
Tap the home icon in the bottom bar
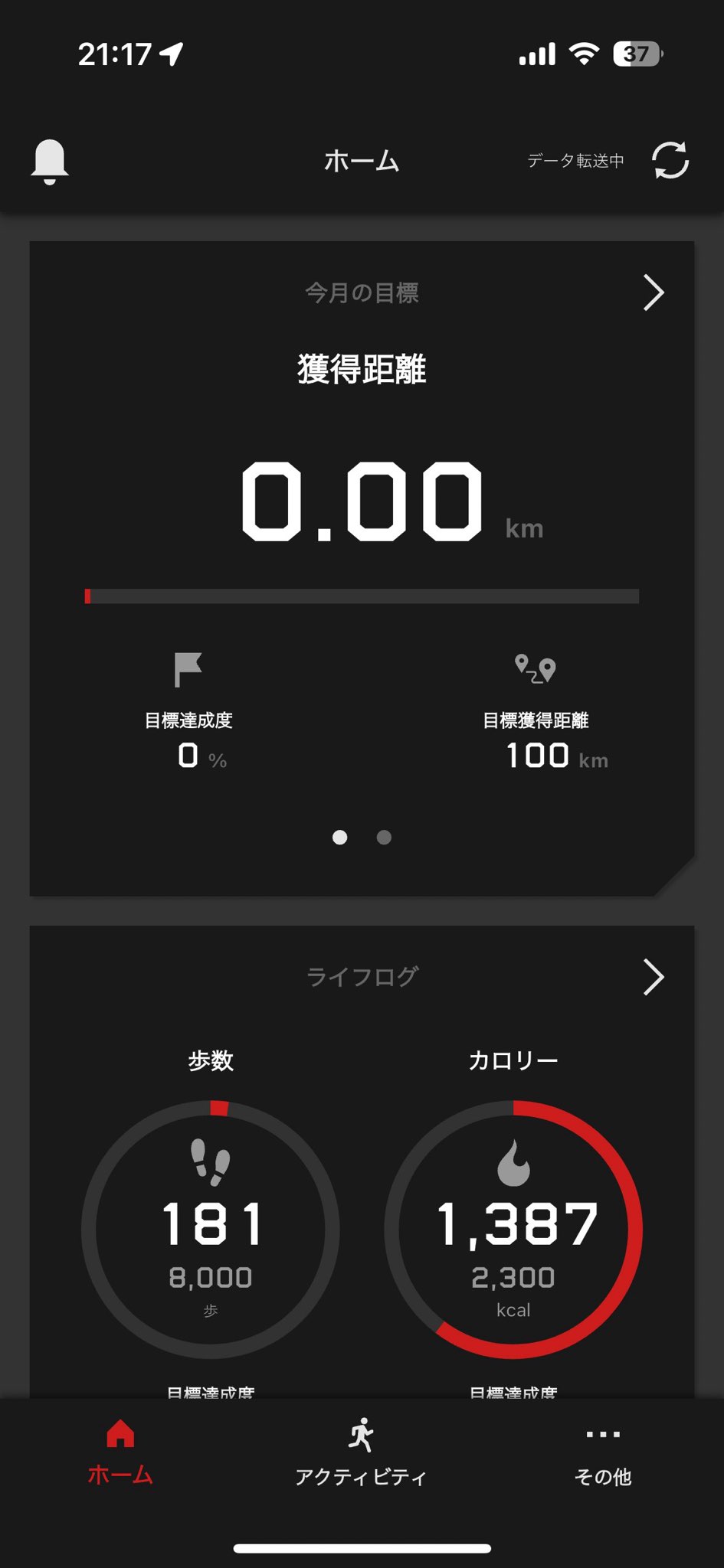pos(120,1432)
